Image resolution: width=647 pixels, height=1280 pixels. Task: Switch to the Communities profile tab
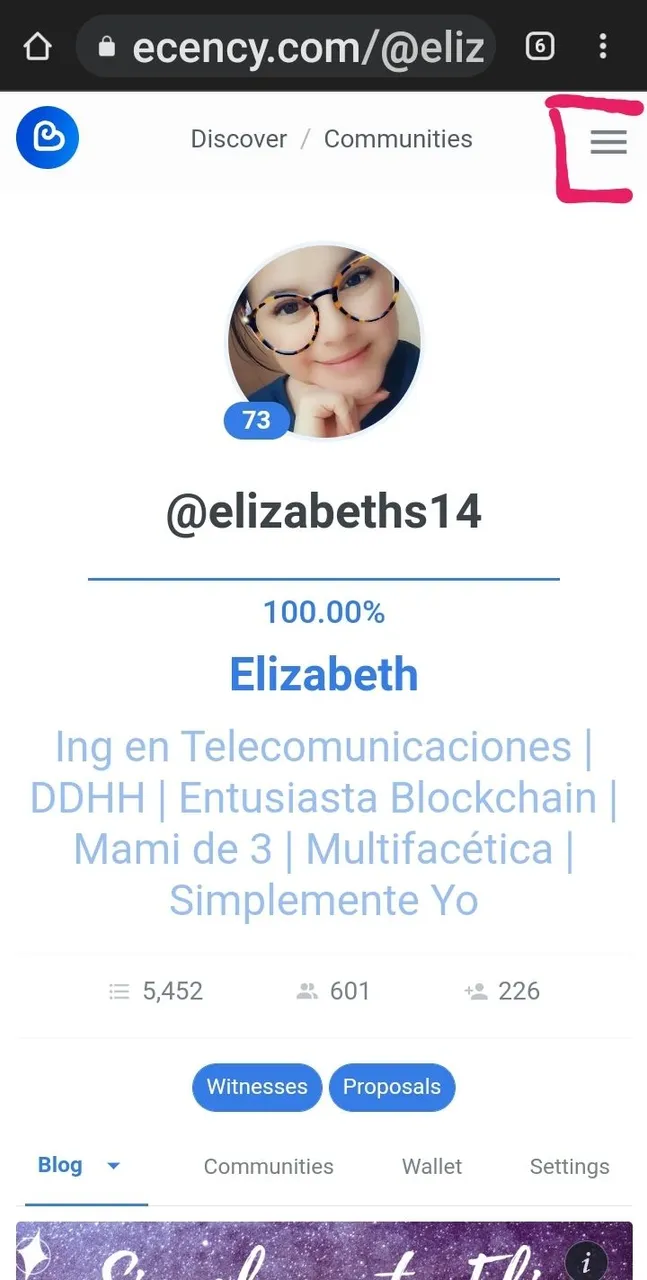[x=268, y=1166]
